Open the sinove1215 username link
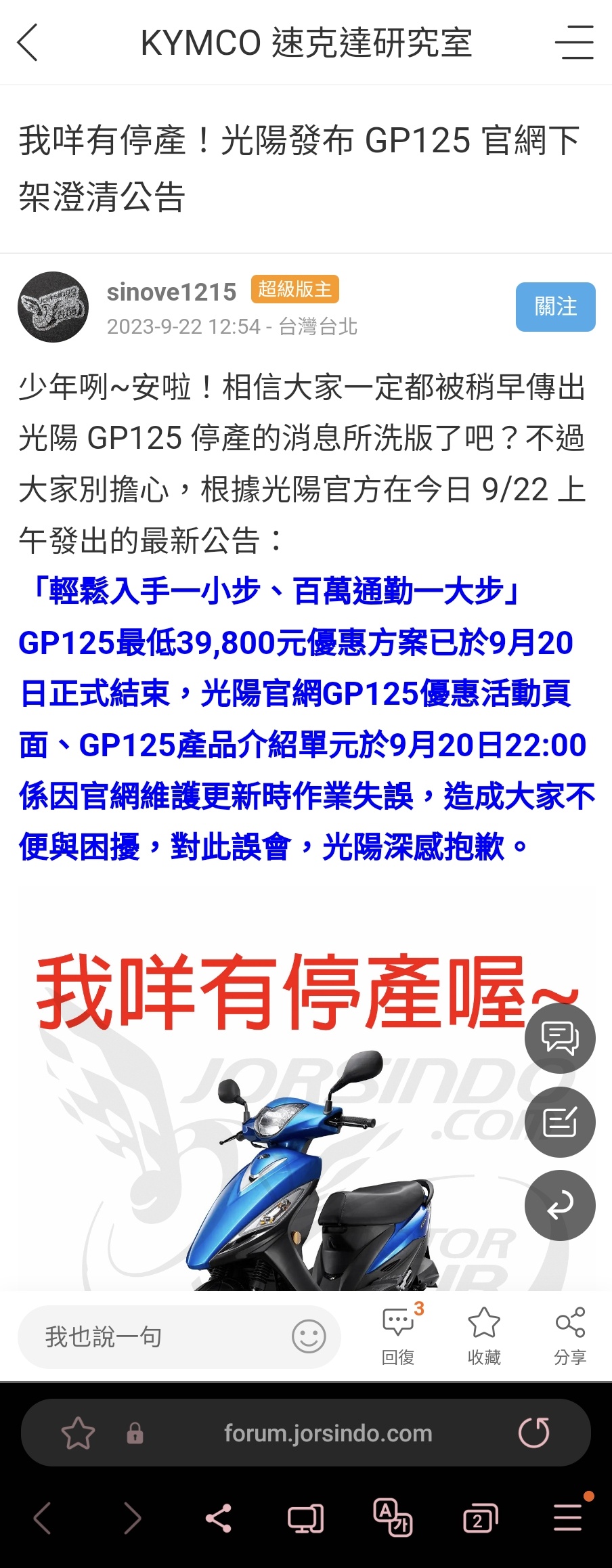612x1568 pixels. pos(171,292)
